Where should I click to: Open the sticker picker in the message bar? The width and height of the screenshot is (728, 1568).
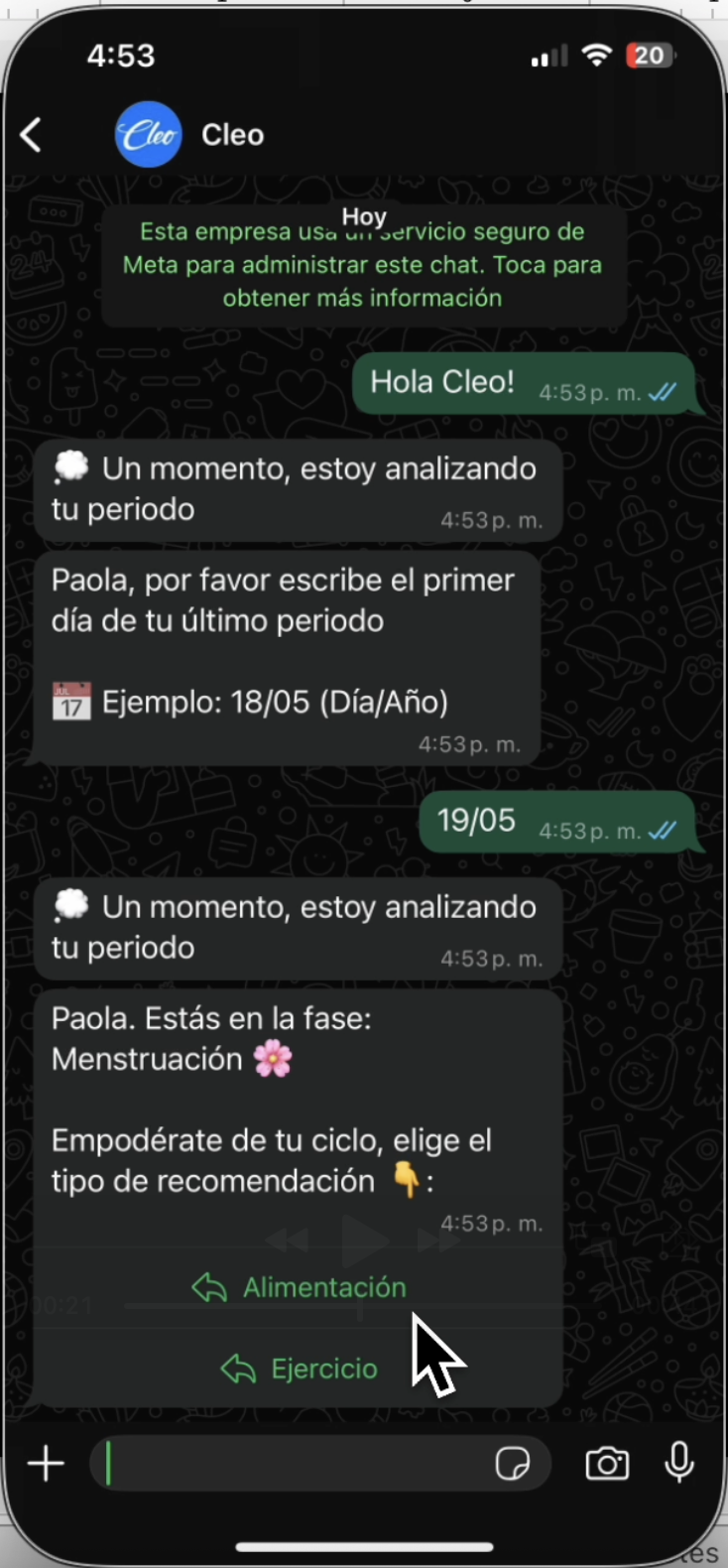515,1463
